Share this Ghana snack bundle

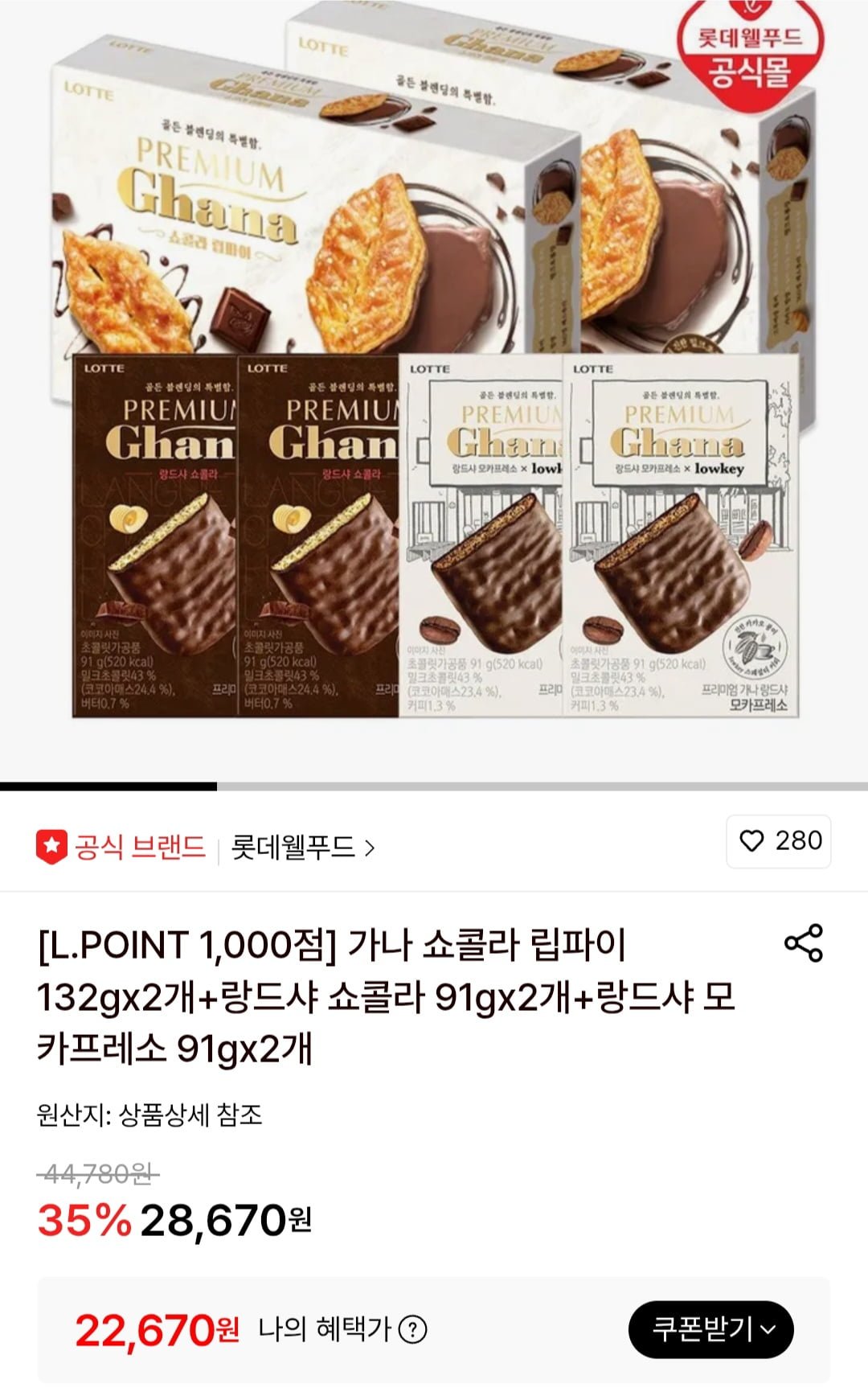click(803, 942)
